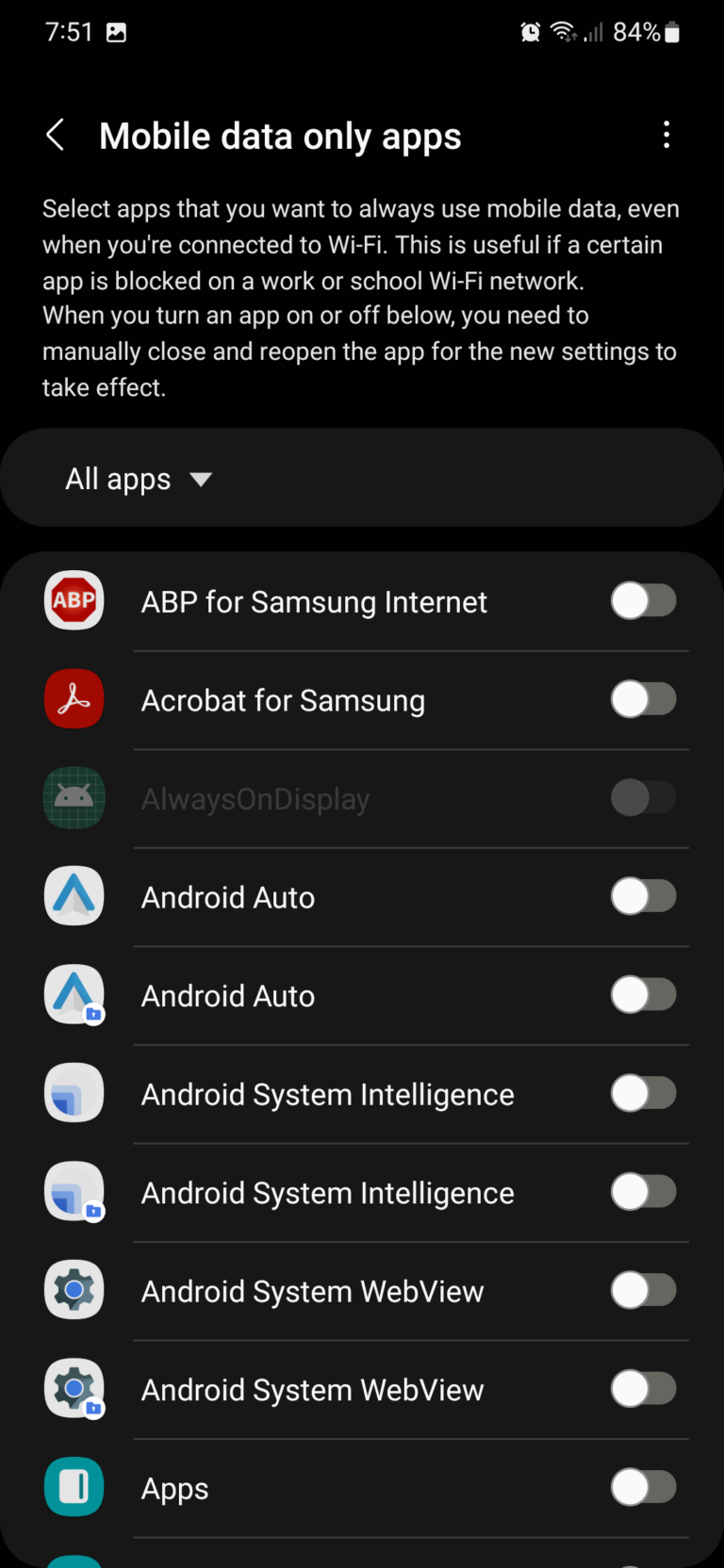Tap the Android System Intelligence list entry
724x1568 pixels.
click(x=327, y=1092)
